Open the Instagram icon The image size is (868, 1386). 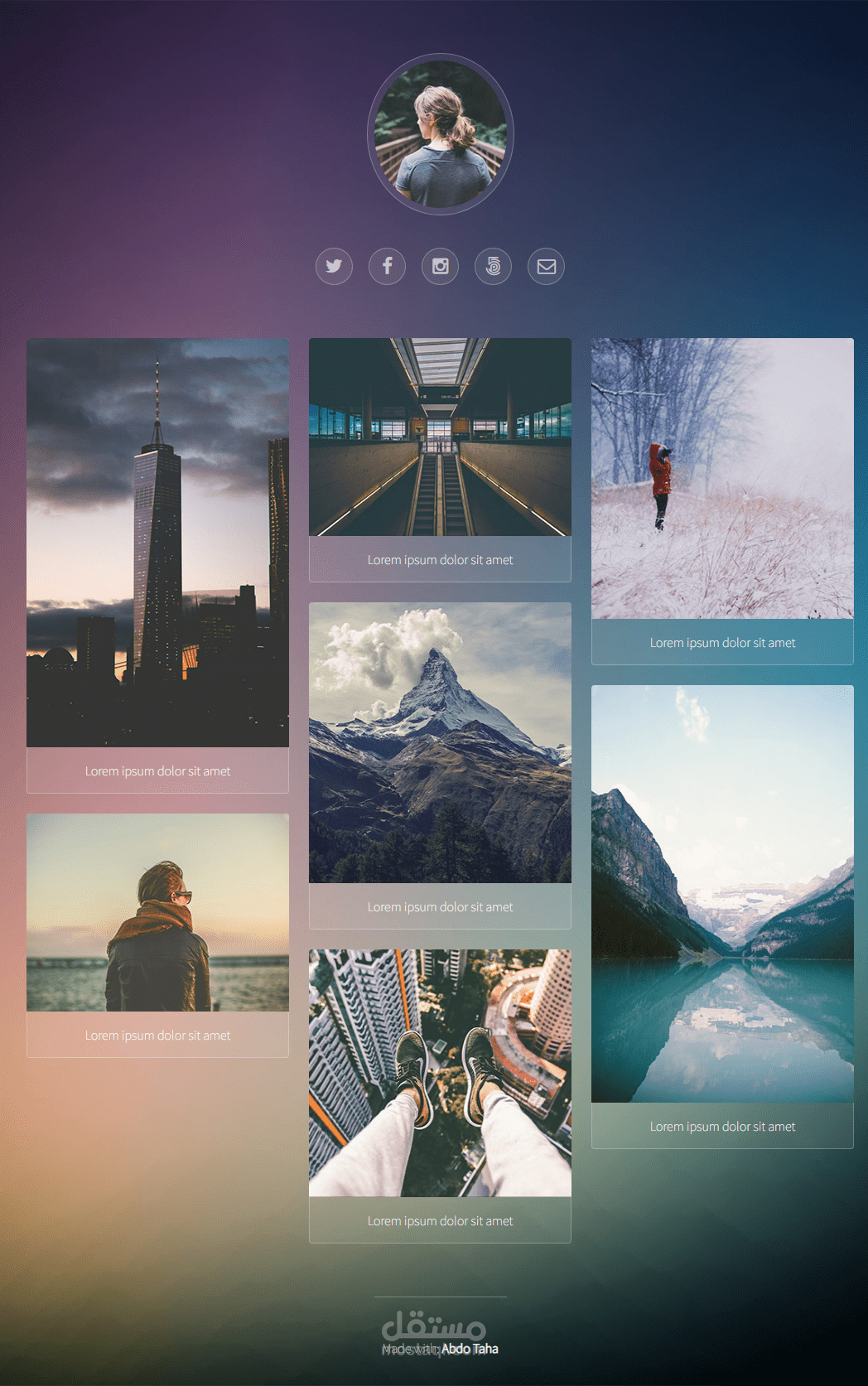440,267
